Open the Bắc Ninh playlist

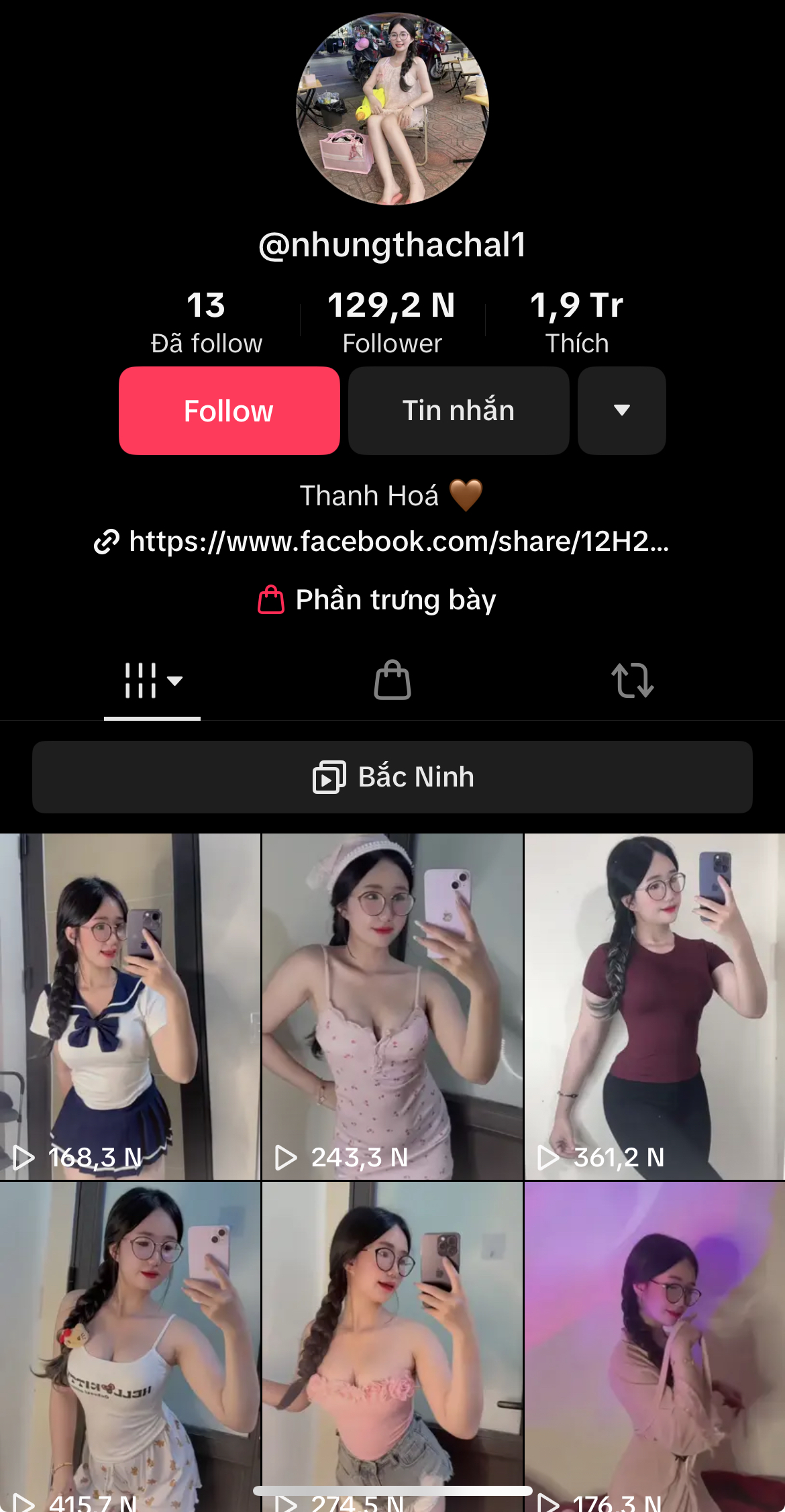(392, 777)
